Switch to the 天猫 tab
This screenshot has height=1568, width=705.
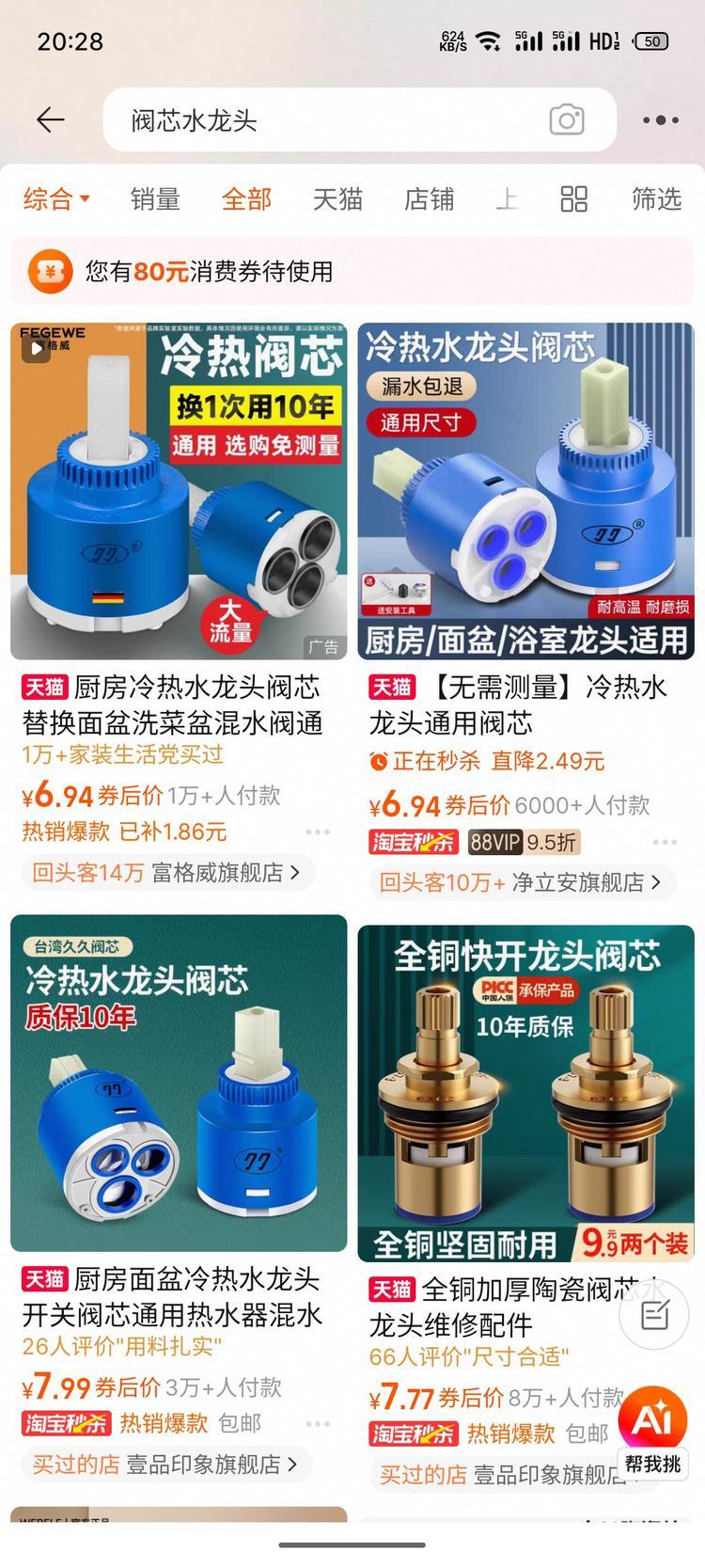click(x=337, y=199)
